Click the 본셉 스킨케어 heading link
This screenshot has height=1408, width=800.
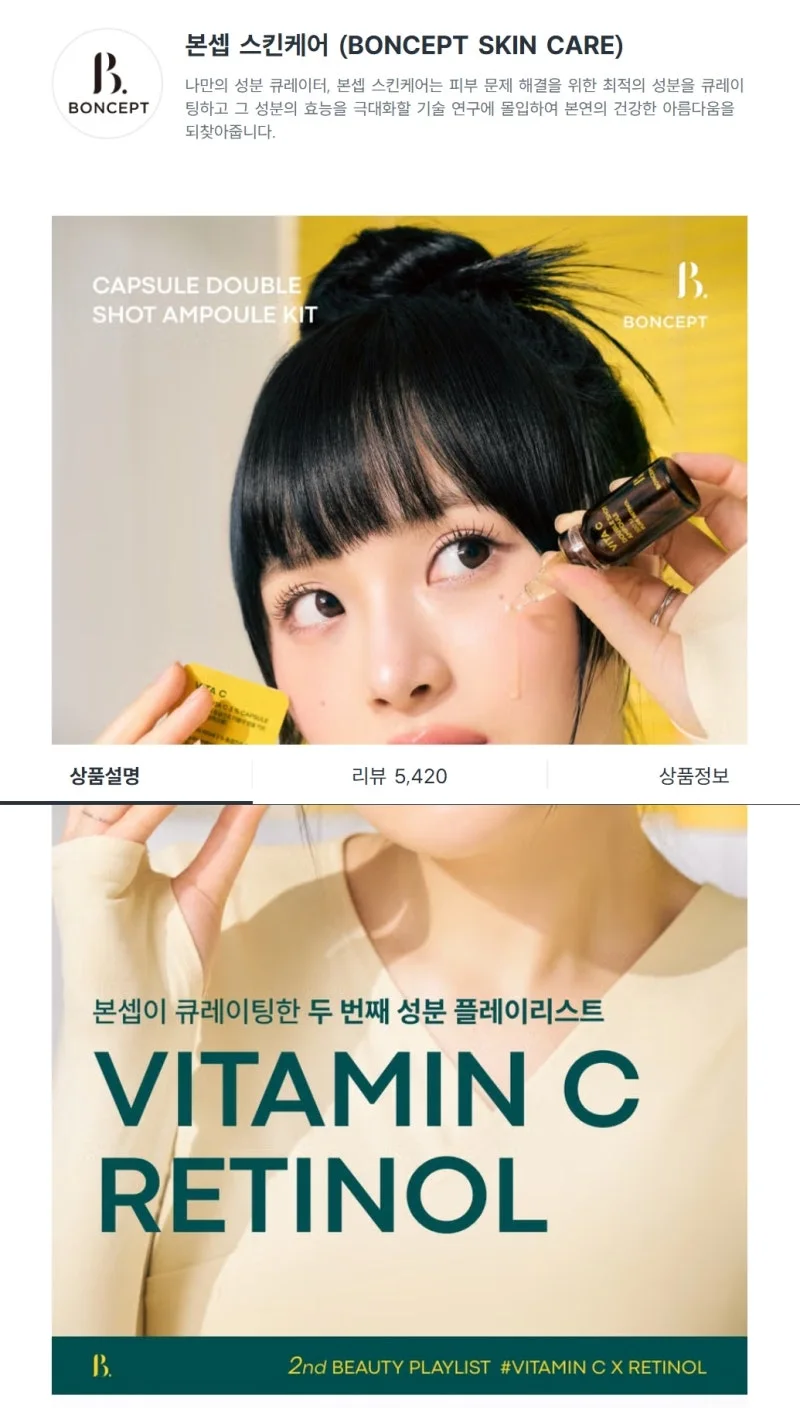pos(400,44)
